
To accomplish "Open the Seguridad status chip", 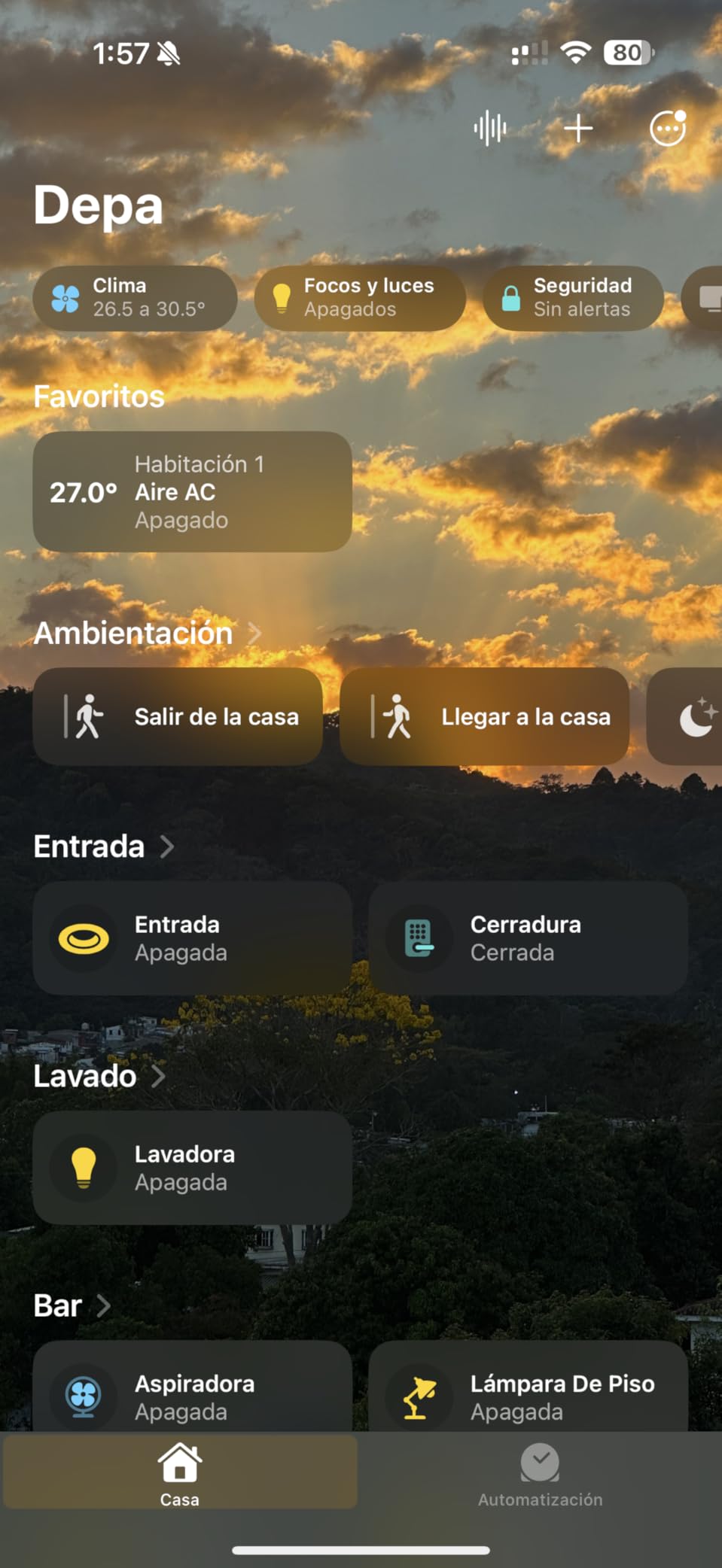I will pyautogui.click(x=573, y=298).
